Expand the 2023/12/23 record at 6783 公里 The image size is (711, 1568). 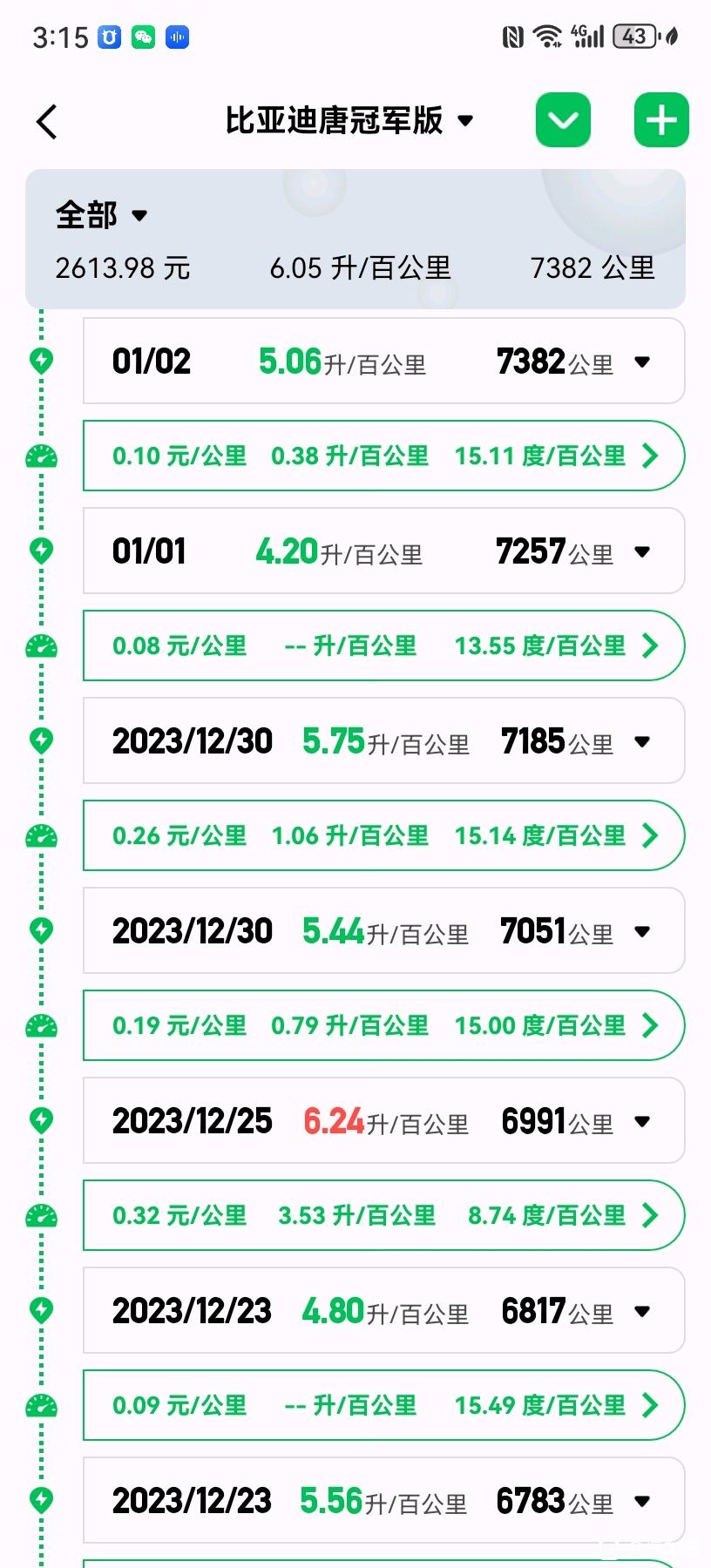pyautogui.click(x=642, y=1501)
